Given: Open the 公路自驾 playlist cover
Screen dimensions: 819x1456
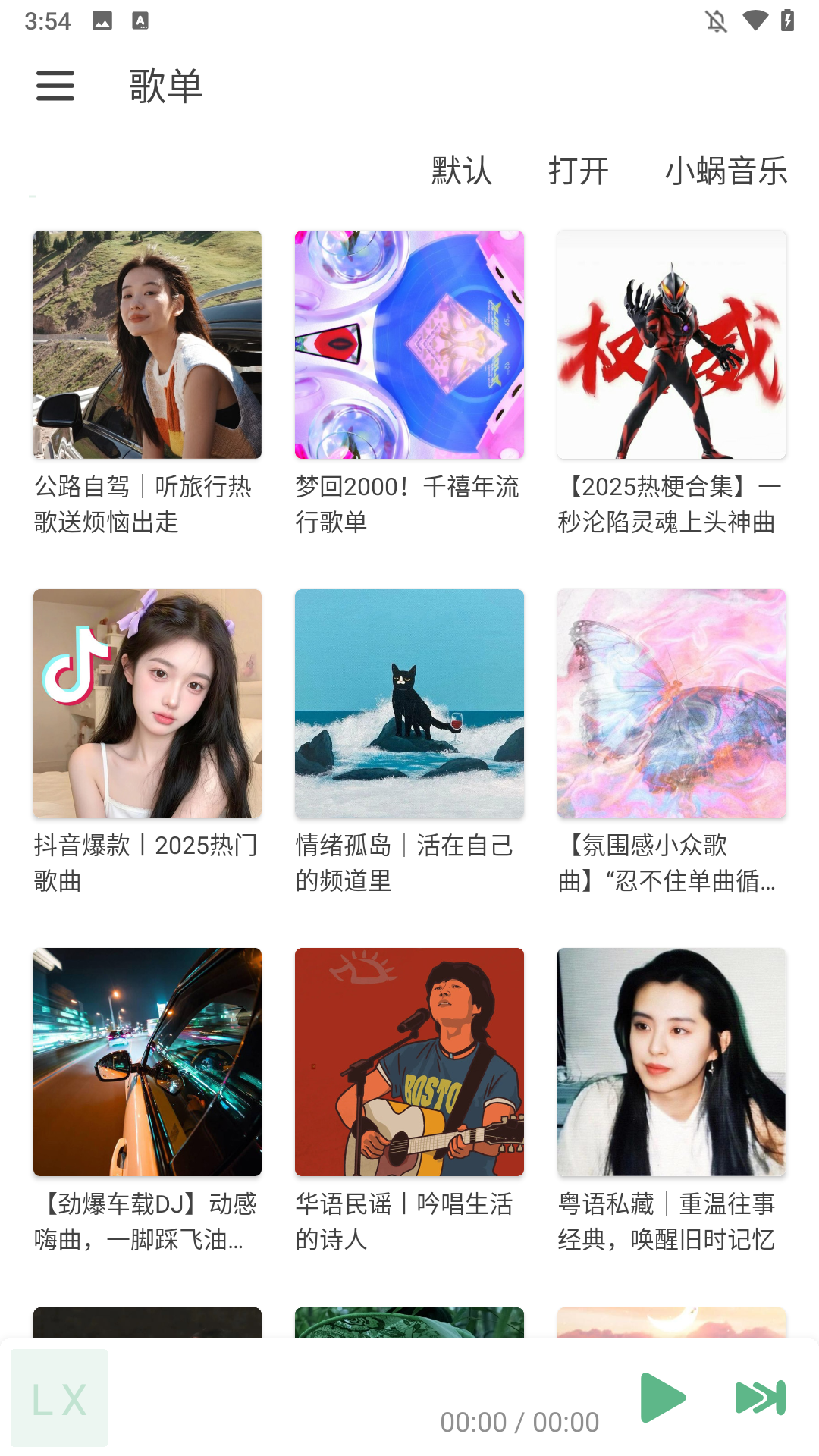Looking at the screenshot, I should tap(146, 344).
